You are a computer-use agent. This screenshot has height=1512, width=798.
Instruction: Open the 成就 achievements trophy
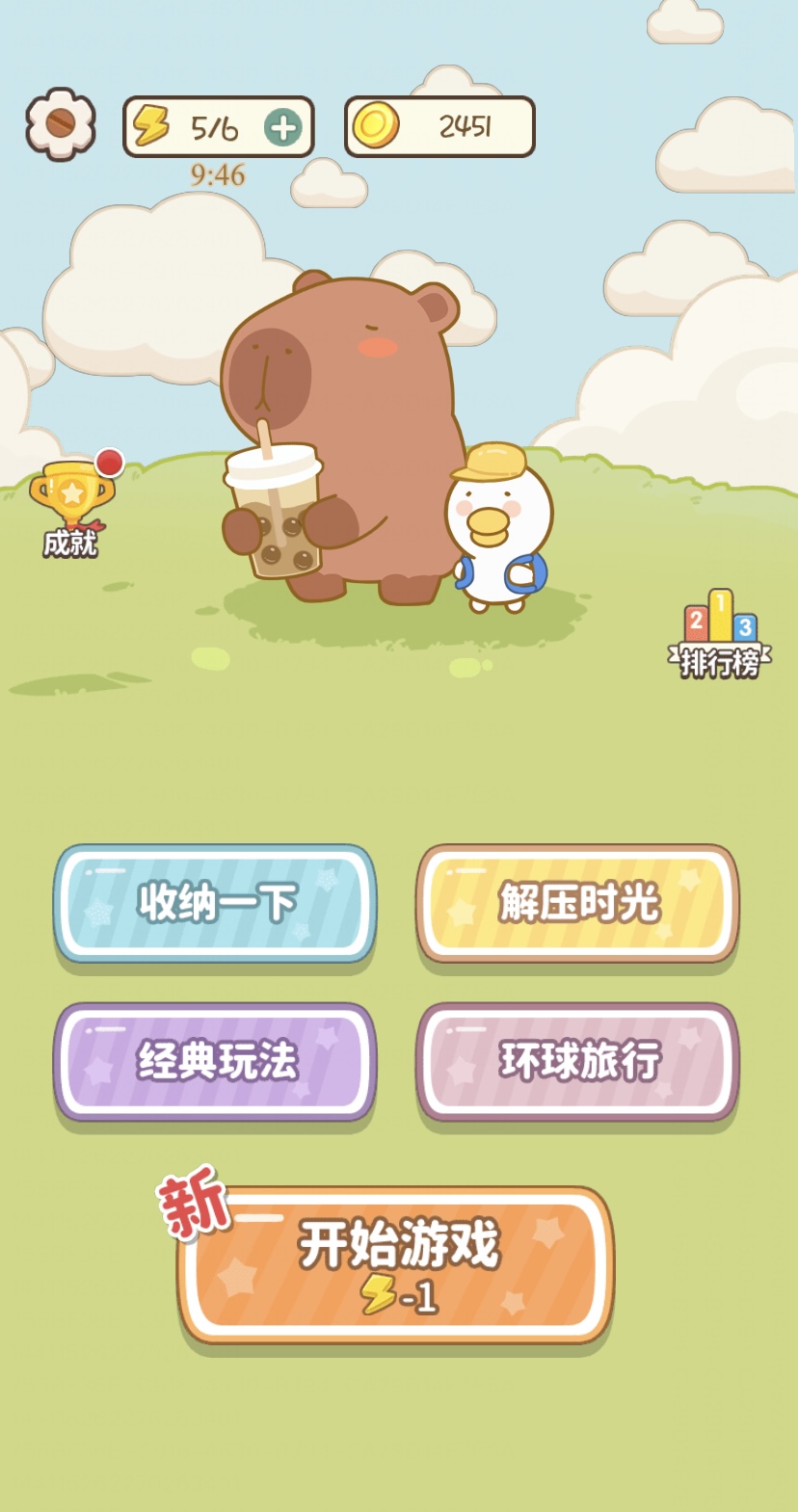click(x=71, y=507)
